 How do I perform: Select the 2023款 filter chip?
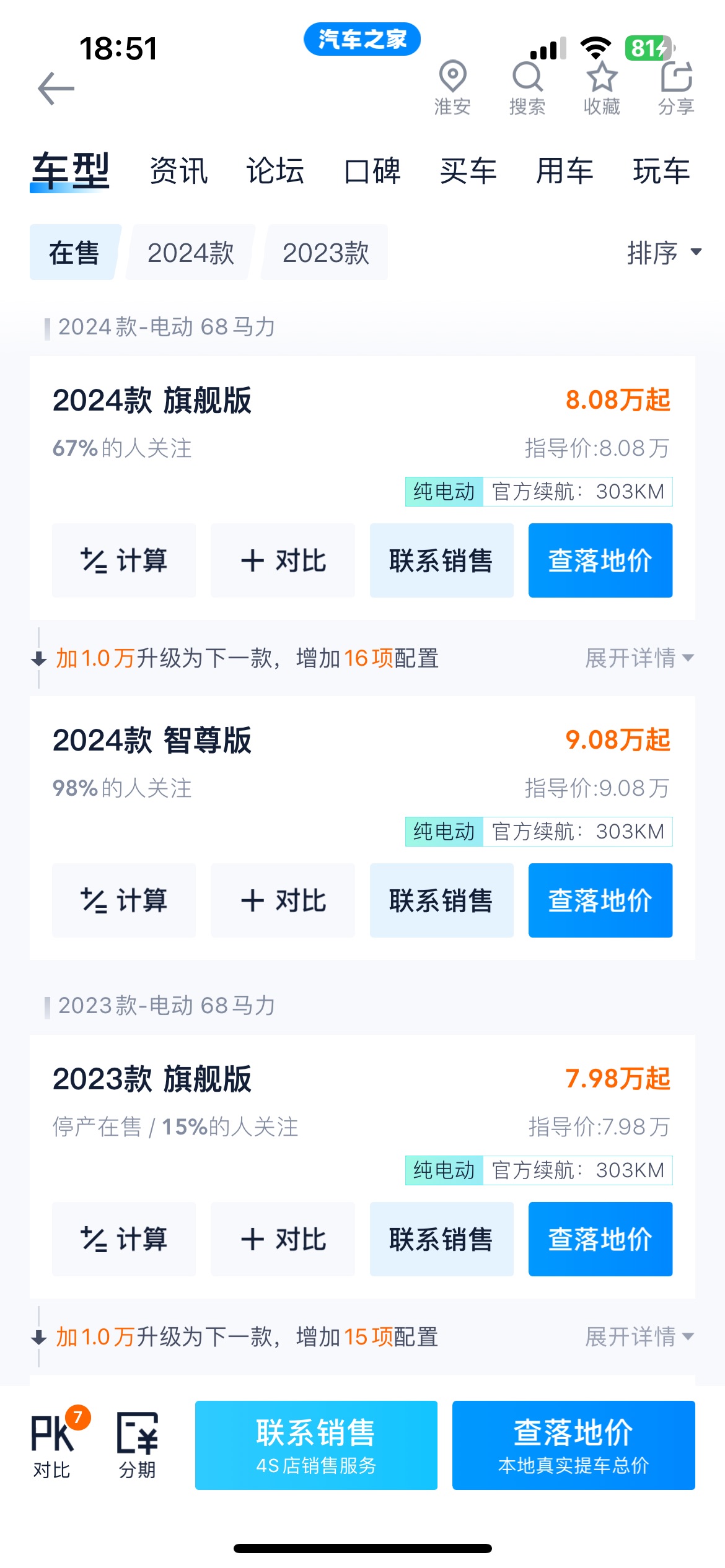pos(325,253)
